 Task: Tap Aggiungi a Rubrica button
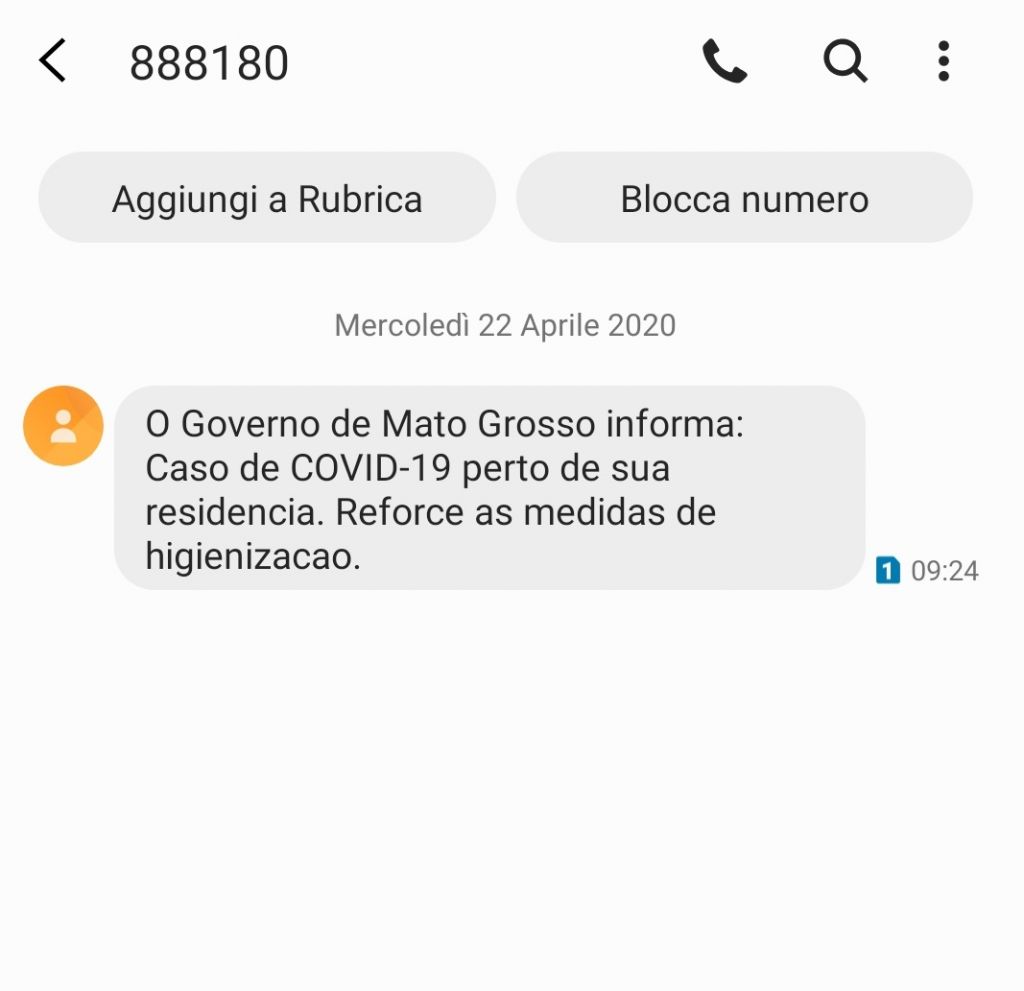click(x=267, y=198)
